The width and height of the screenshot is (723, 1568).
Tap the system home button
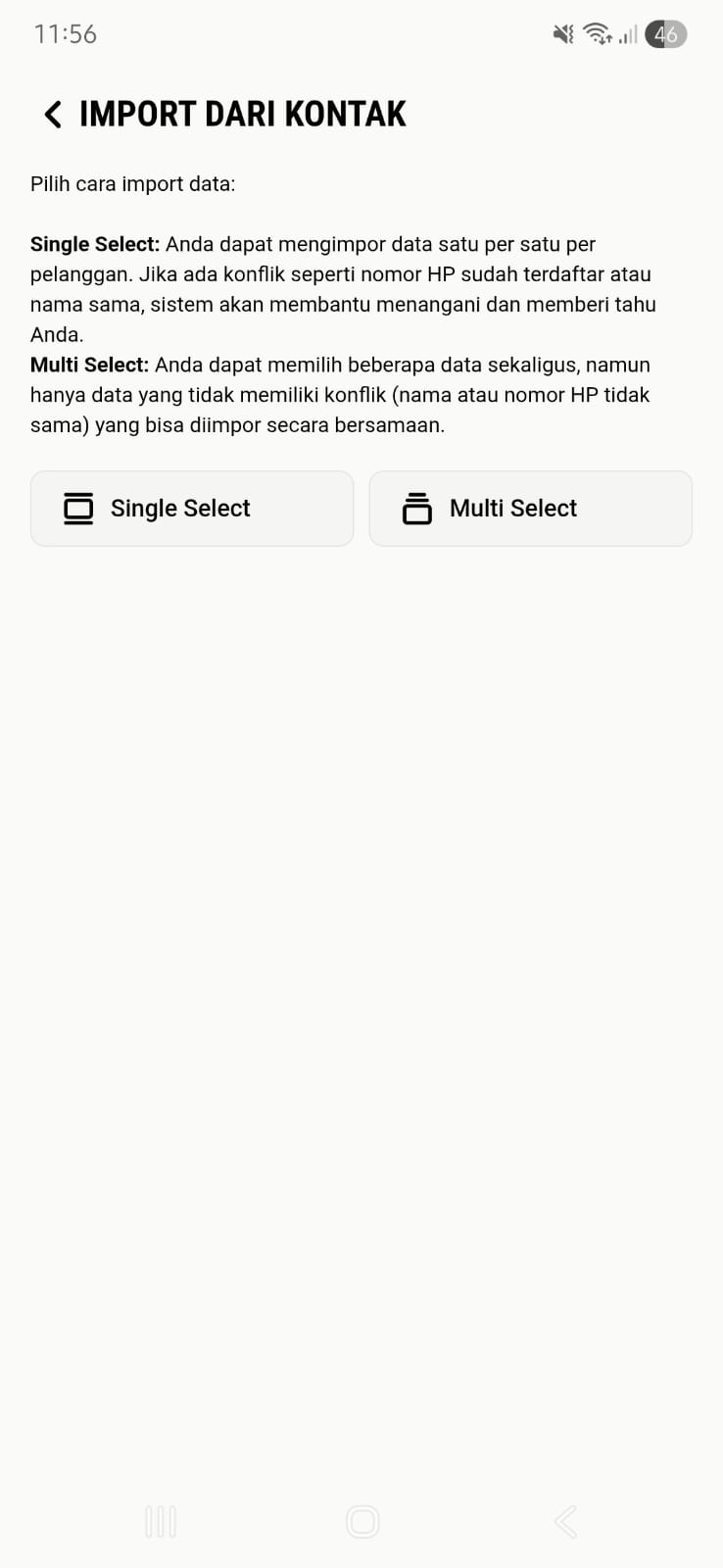pos(362,1521)
